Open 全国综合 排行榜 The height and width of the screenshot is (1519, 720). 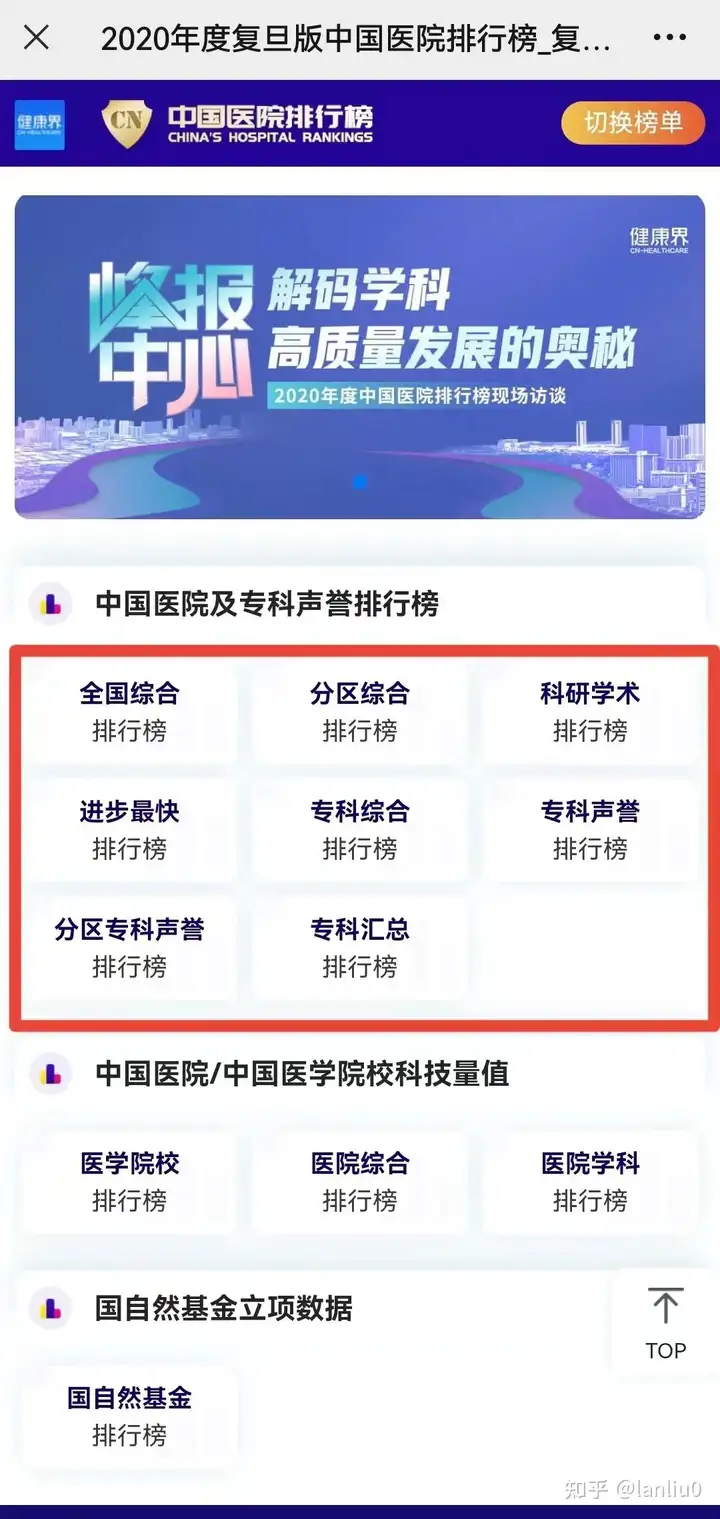[130, 712]
